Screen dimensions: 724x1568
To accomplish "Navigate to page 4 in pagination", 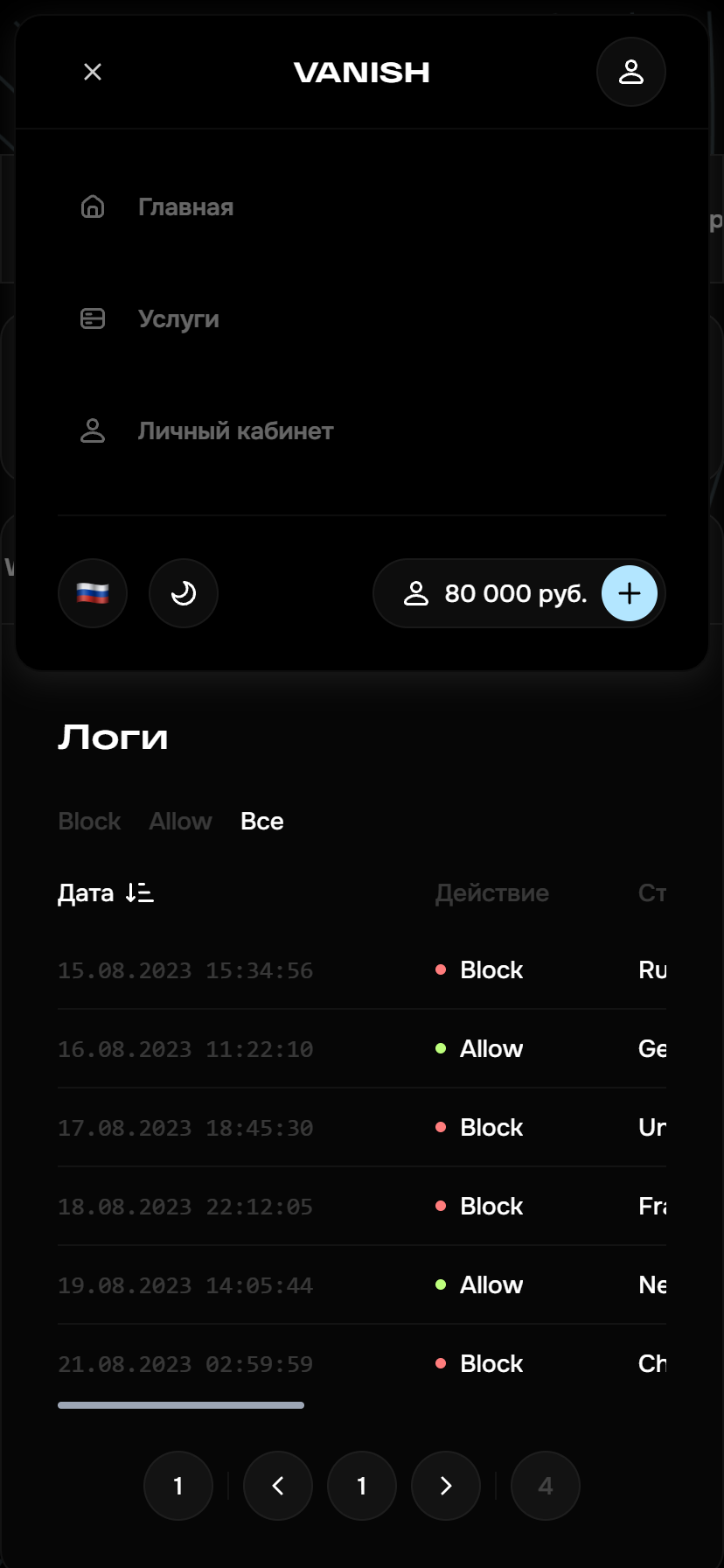I will [x=545, y=1486].
